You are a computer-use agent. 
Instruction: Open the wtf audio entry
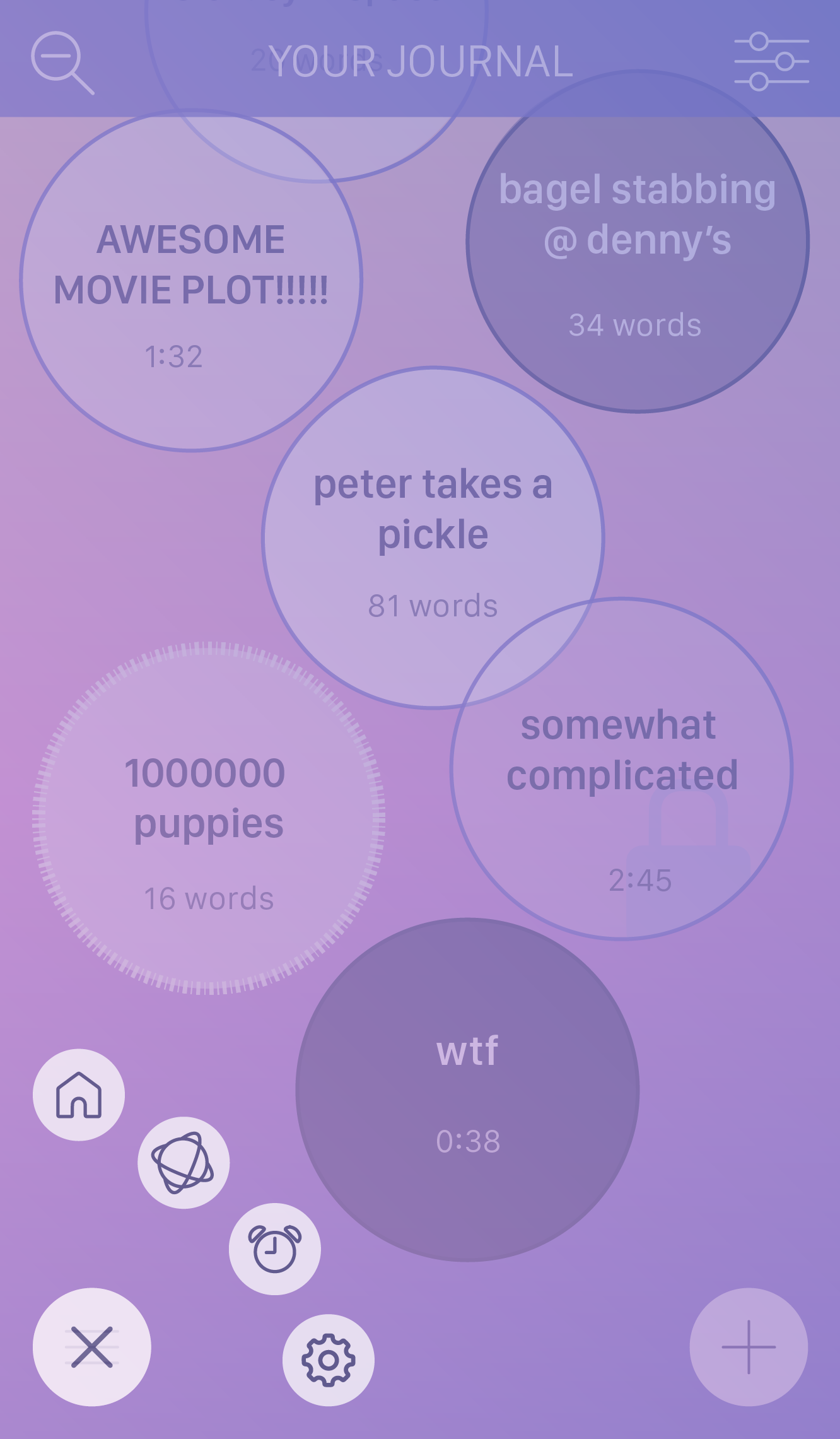click(467, 1090)
